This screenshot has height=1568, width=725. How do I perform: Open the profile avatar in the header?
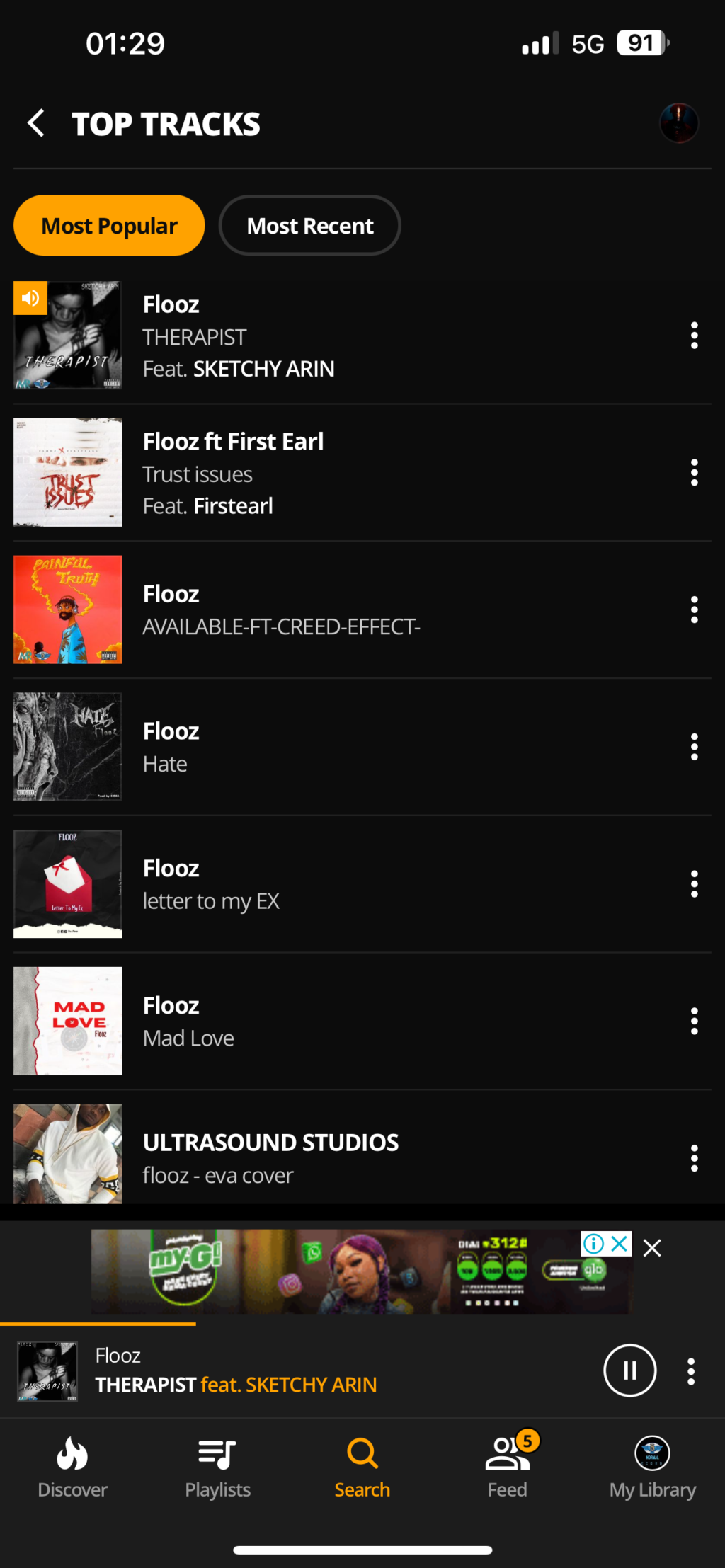[x=678, y=123]
